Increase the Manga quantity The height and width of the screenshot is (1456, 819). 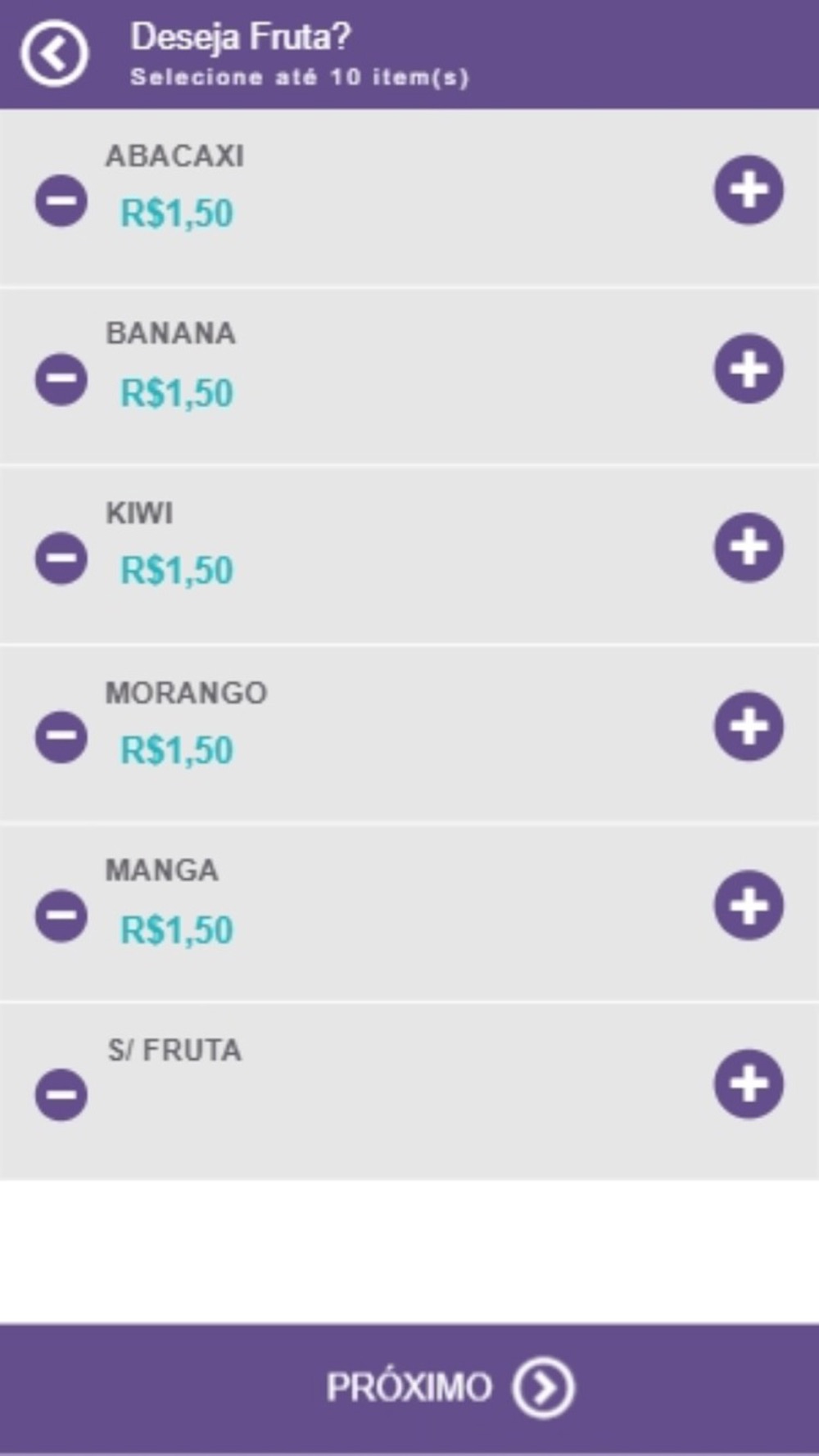[x=749, y=905]
